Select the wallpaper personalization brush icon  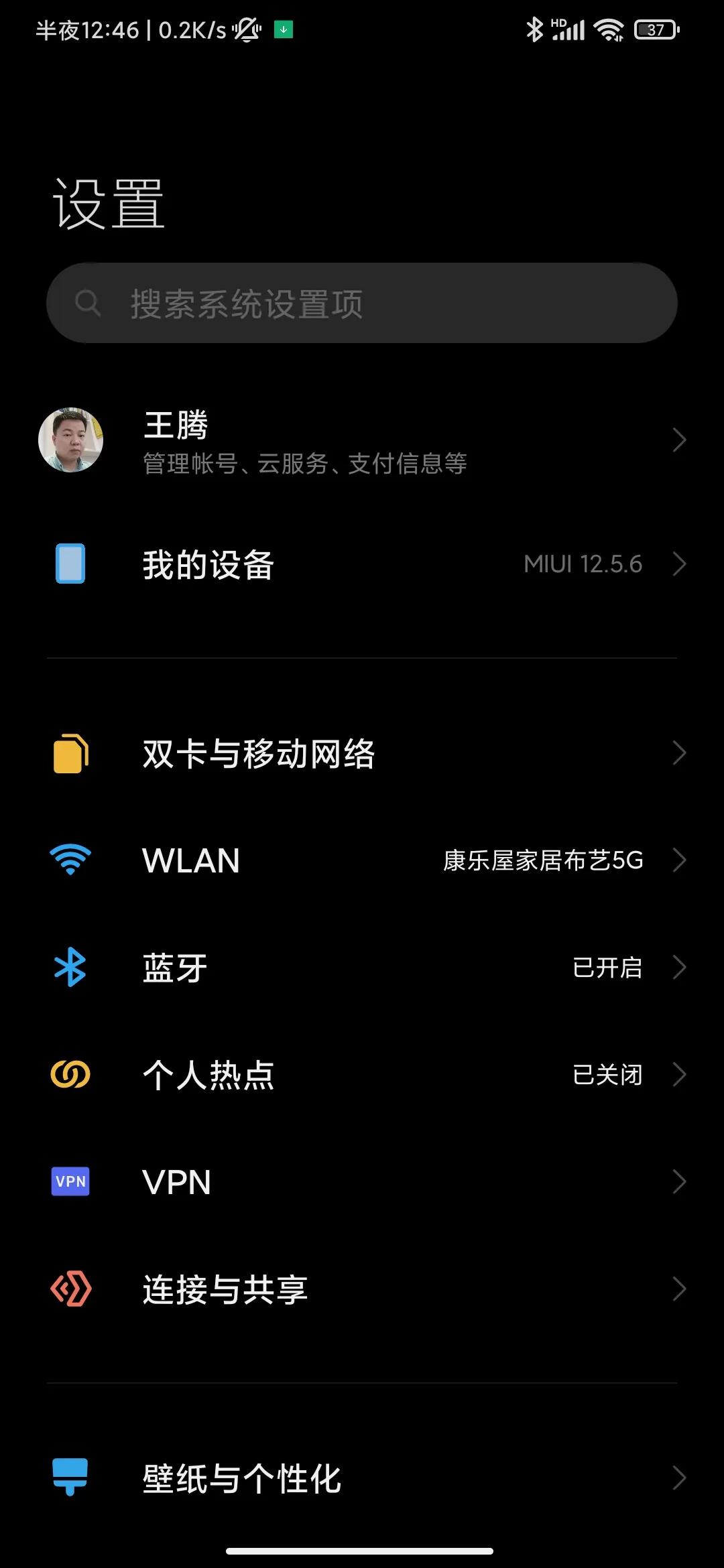coord(69,1478)
